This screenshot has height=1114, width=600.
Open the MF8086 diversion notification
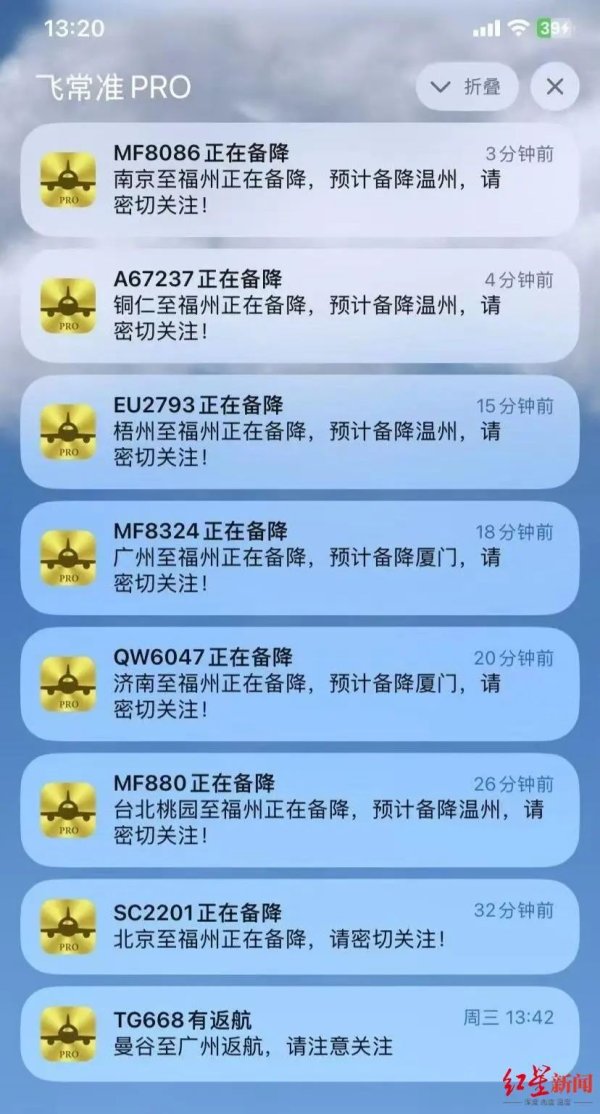coord(300,179)
